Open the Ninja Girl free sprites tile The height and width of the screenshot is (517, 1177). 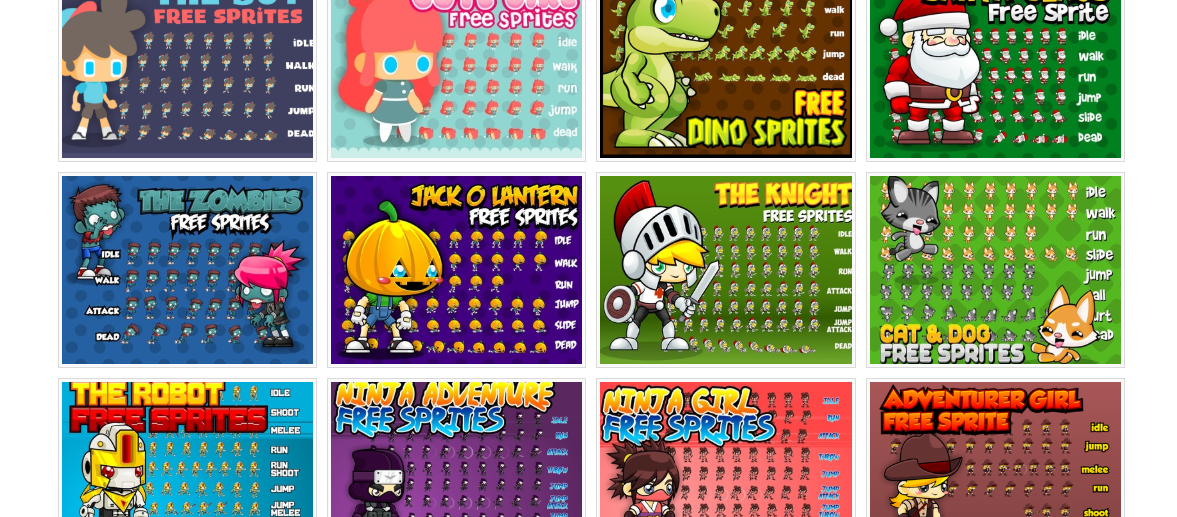725,450
